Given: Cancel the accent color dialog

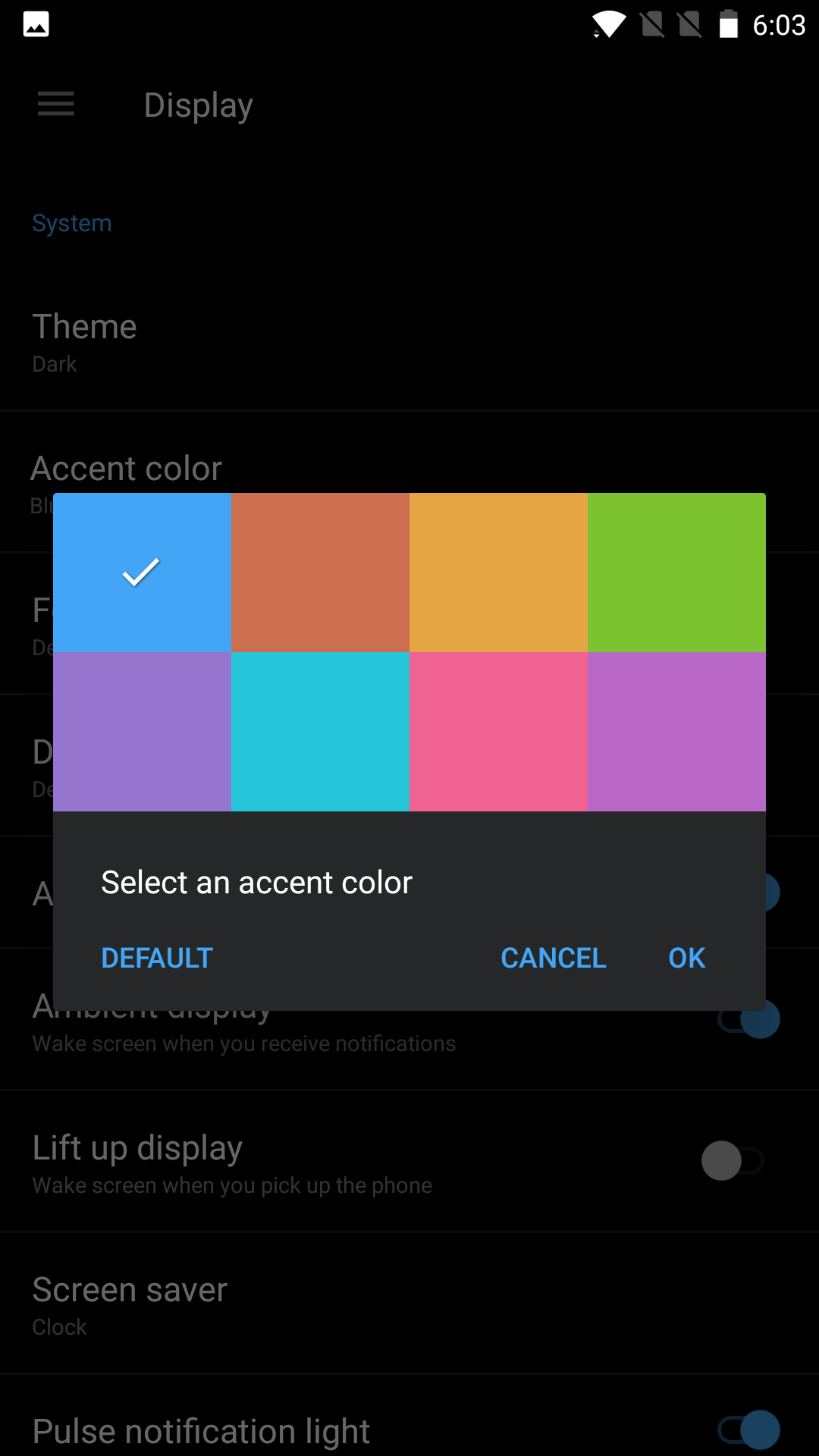Looking at the screenshot, I should (554, 958).
